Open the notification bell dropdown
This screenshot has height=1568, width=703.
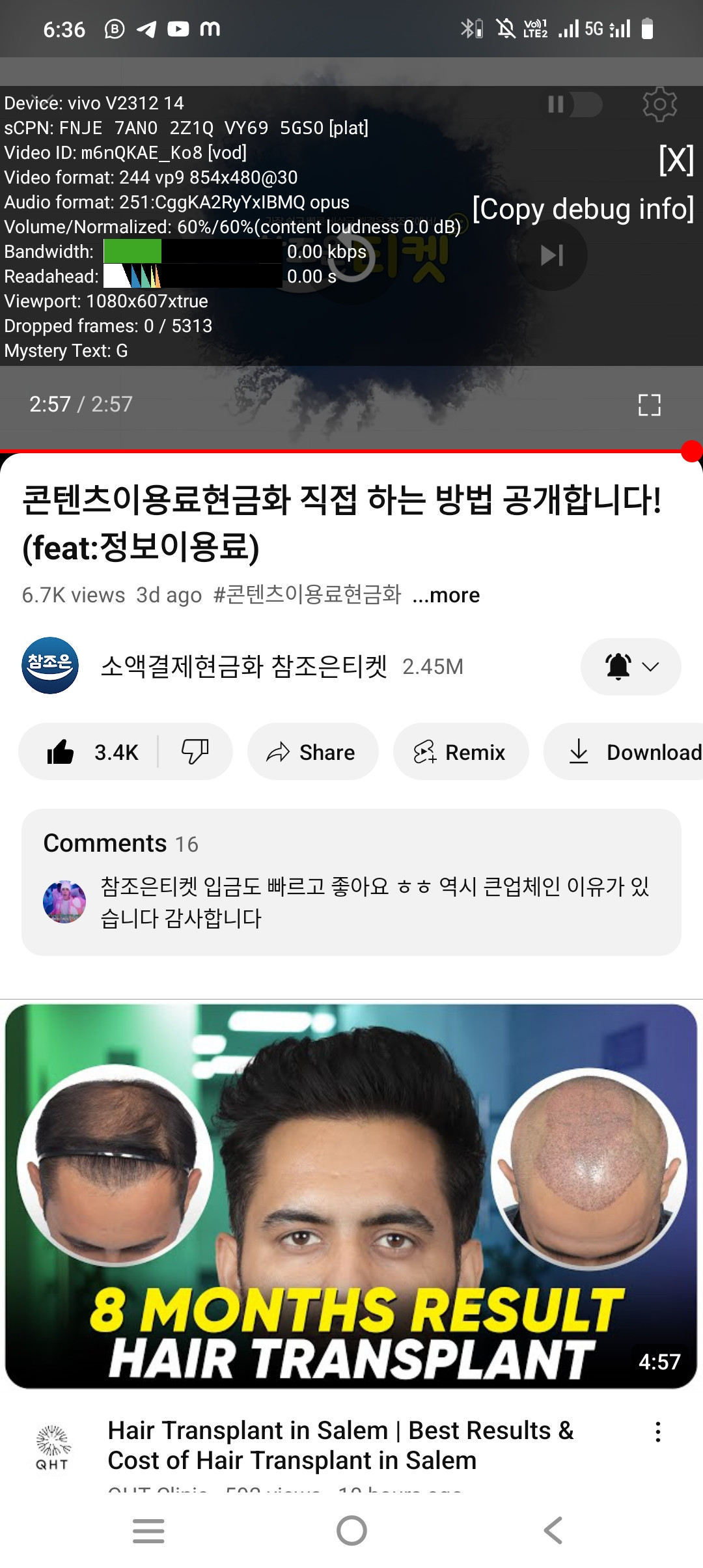coord(631,667)
